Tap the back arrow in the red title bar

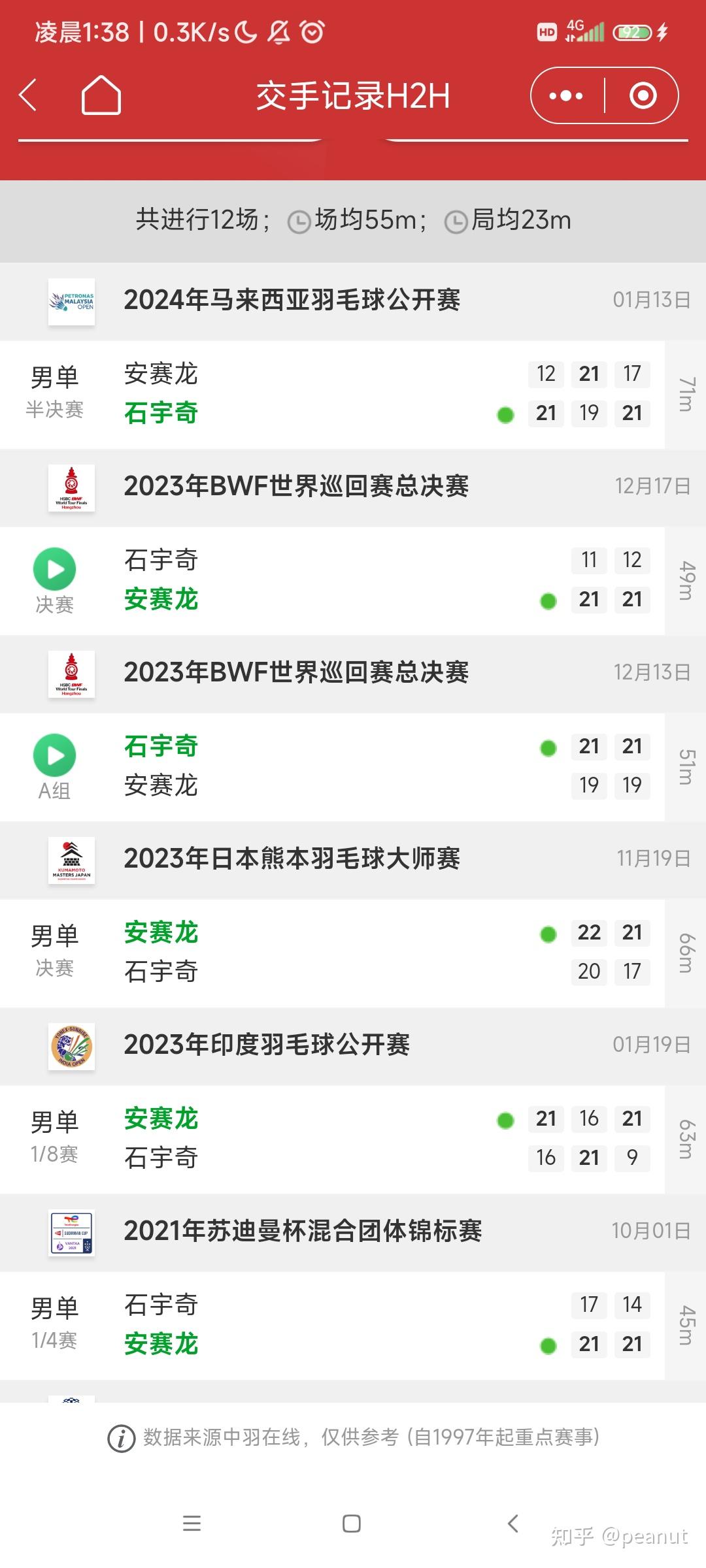(x=27, y=95)
